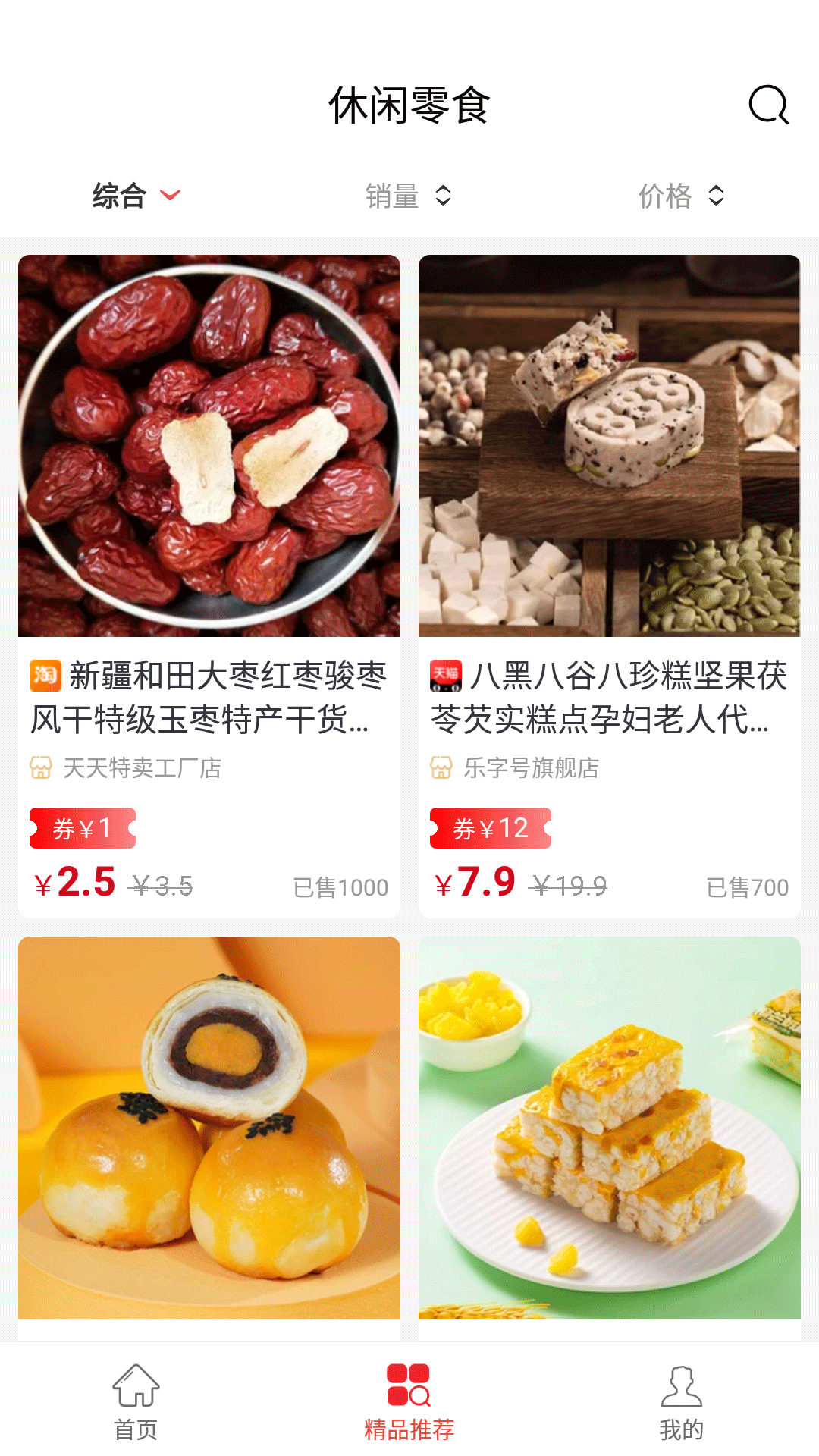The height and width of the screenshot is (1456, 819).
Task: Select the 精品推荐 tab
Action: point(409,1401)
